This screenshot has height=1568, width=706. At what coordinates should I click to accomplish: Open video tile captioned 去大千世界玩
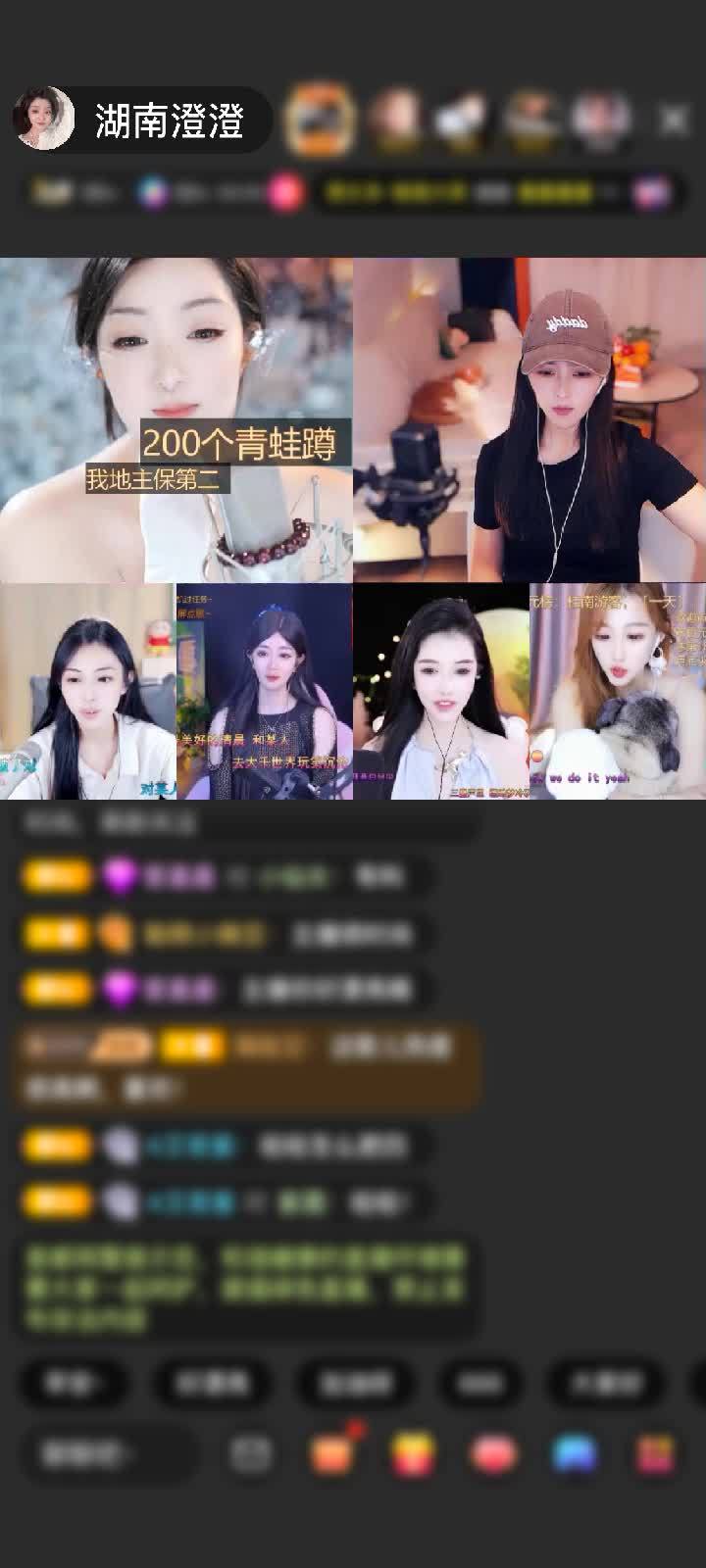click(265, 691)
